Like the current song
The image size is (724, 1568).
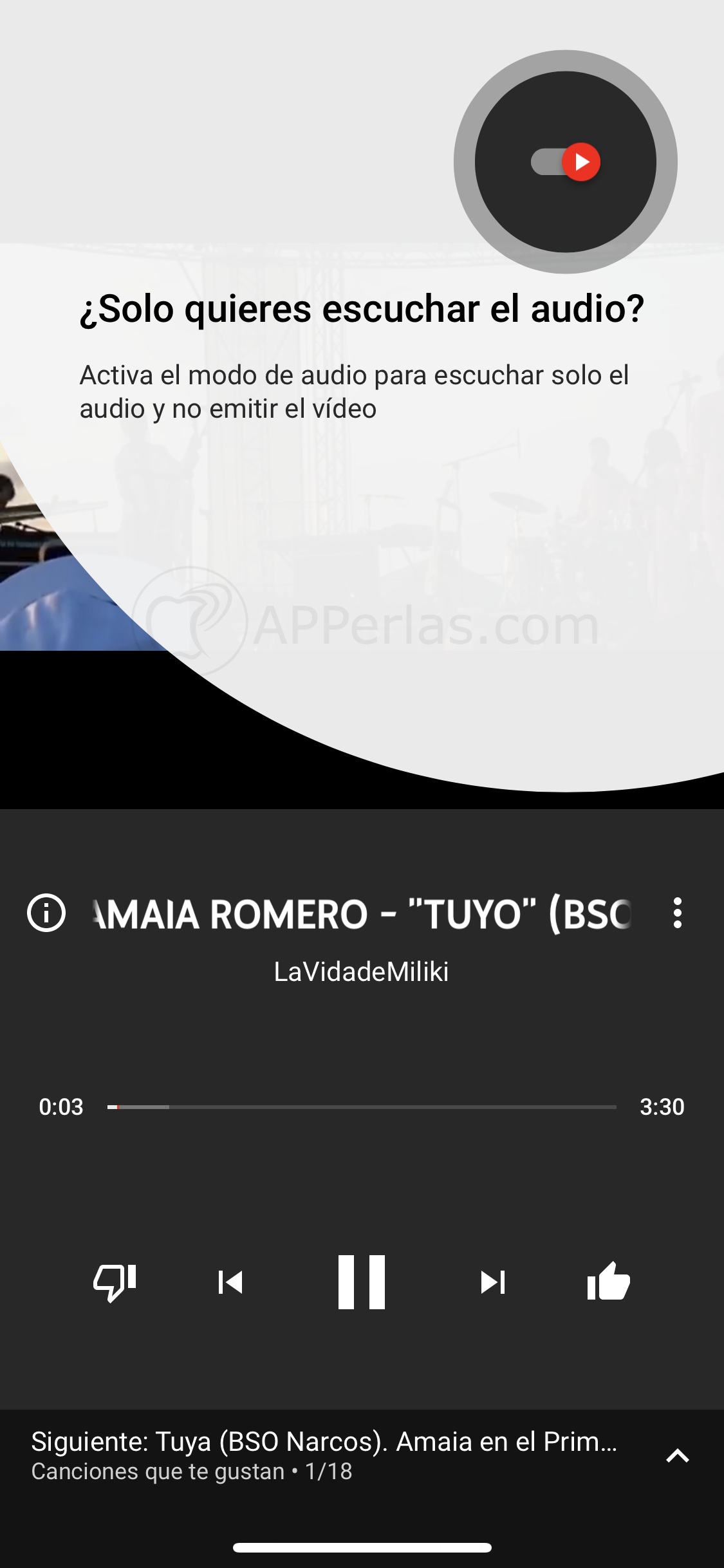pyautogui.click(x=609, y=1281)
